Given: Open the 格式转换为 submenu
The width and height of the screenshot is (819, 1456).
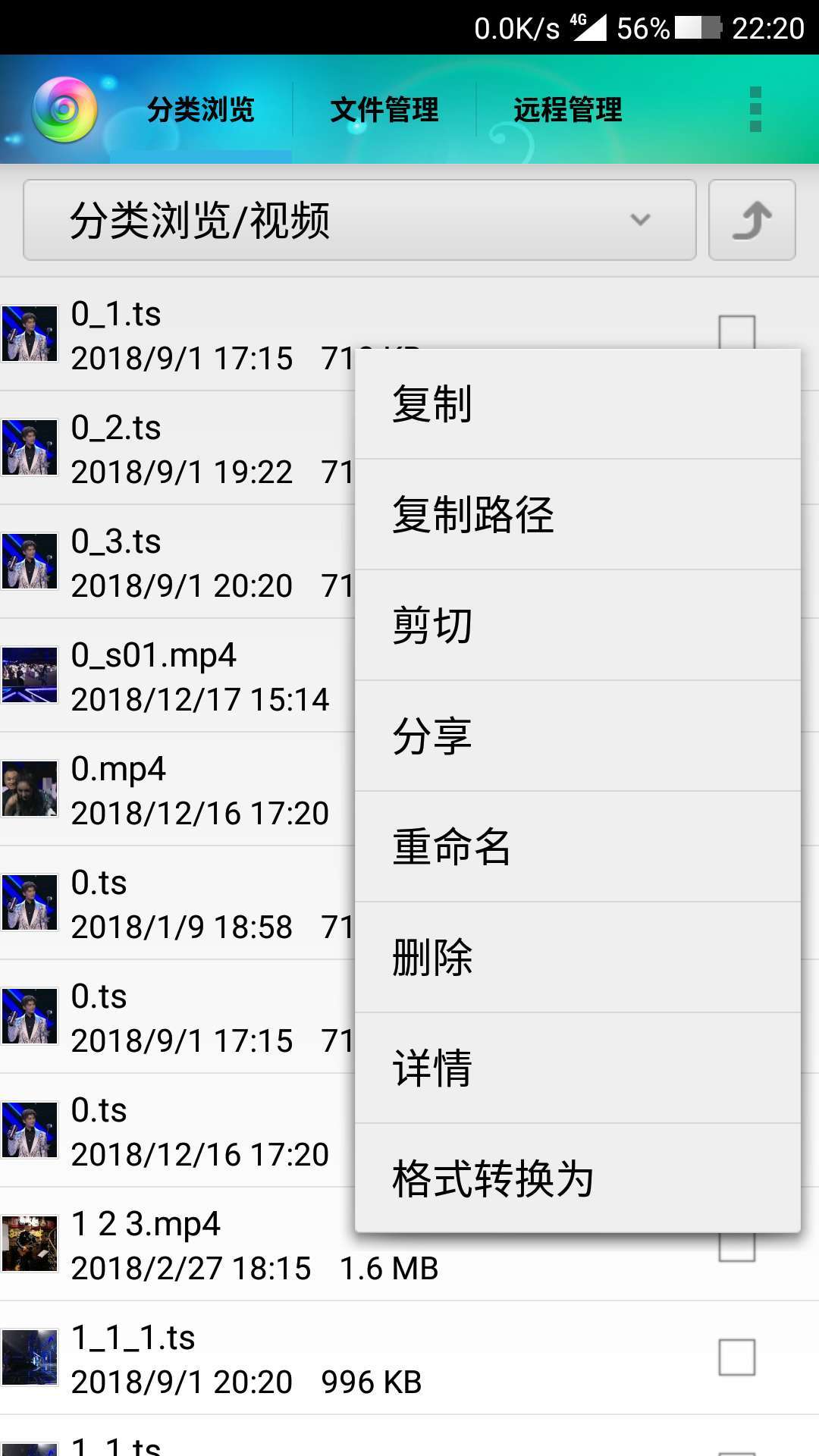Looking at the screenshot, I should pos(494,1178).
